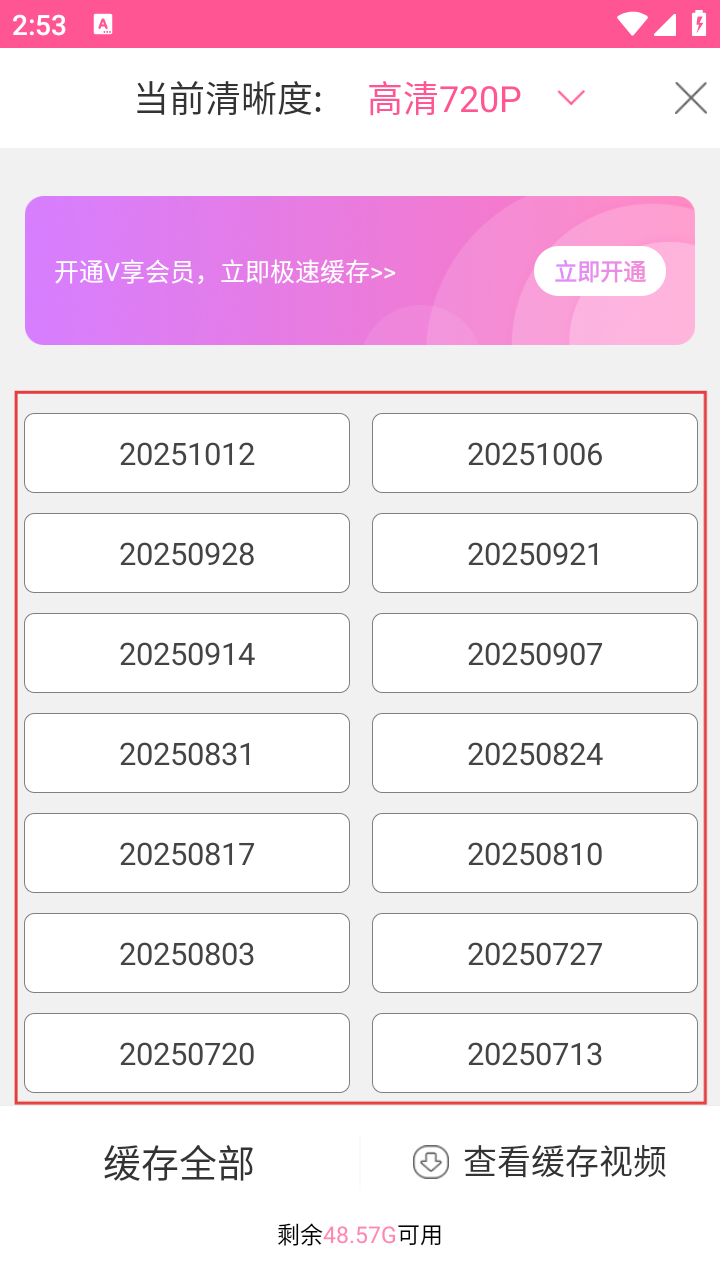Select the 20250727 episode
720x1280 pixels.
point(535,954)
